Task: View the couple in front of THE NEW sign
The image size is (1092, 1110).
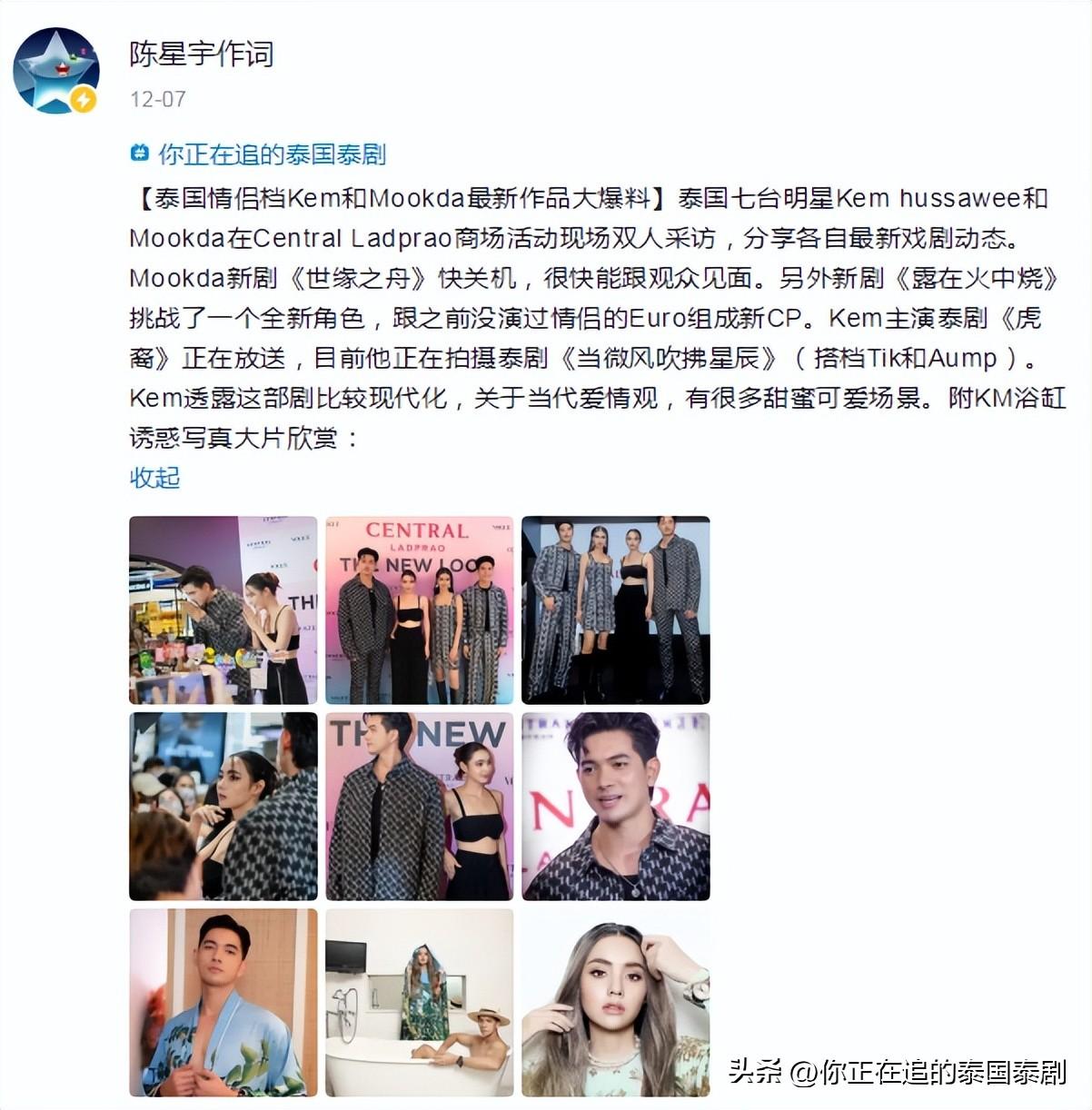Action: pyautogui.click(x=420, y=807)
